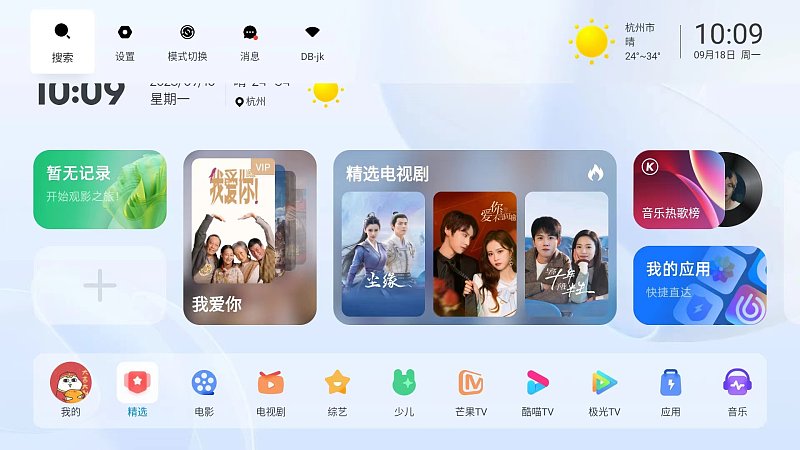Open the 少儿 kids tab

[404, 390]
